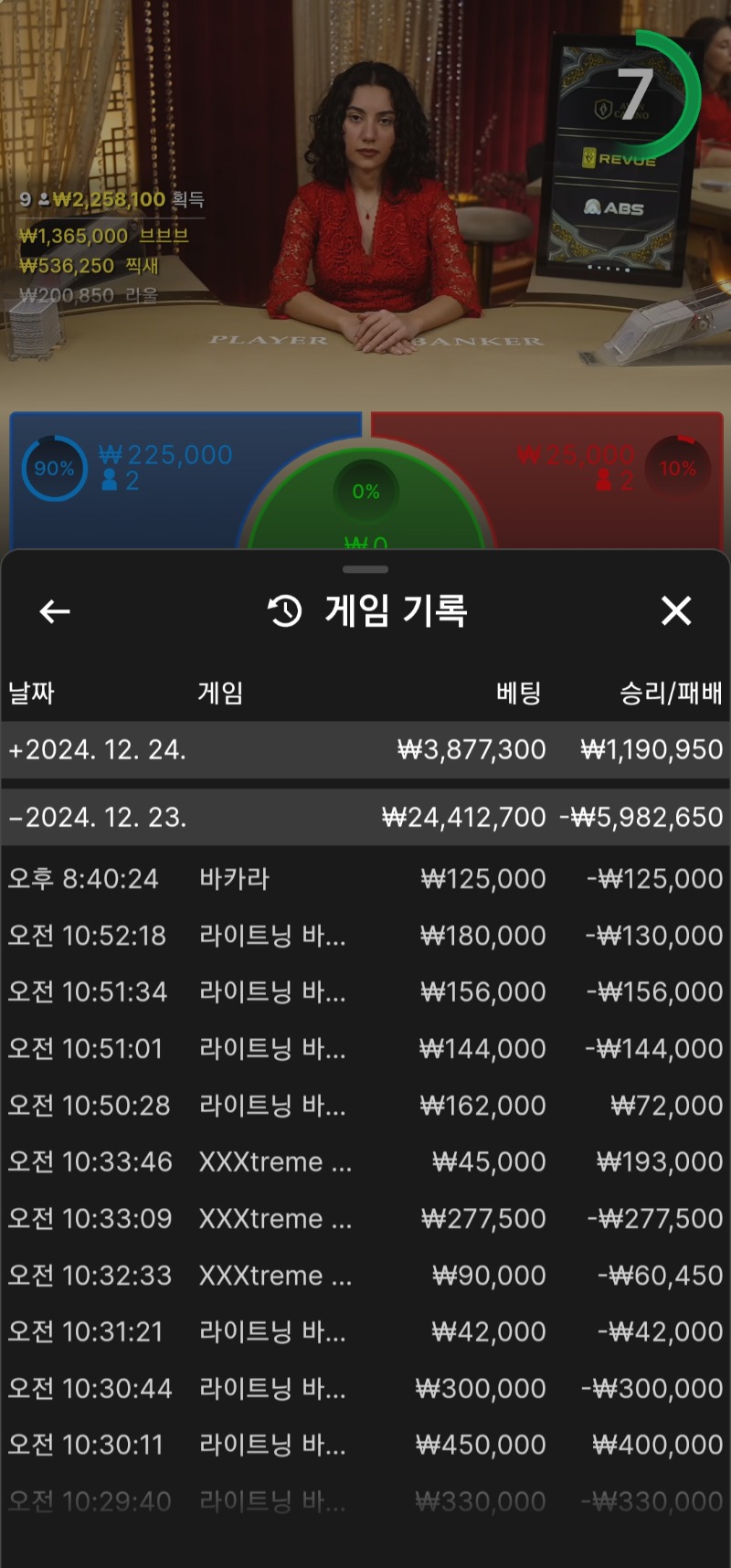Screen dimensions: 731x1568
Task: Go back with the arrow icon
Action: [55, 611]
